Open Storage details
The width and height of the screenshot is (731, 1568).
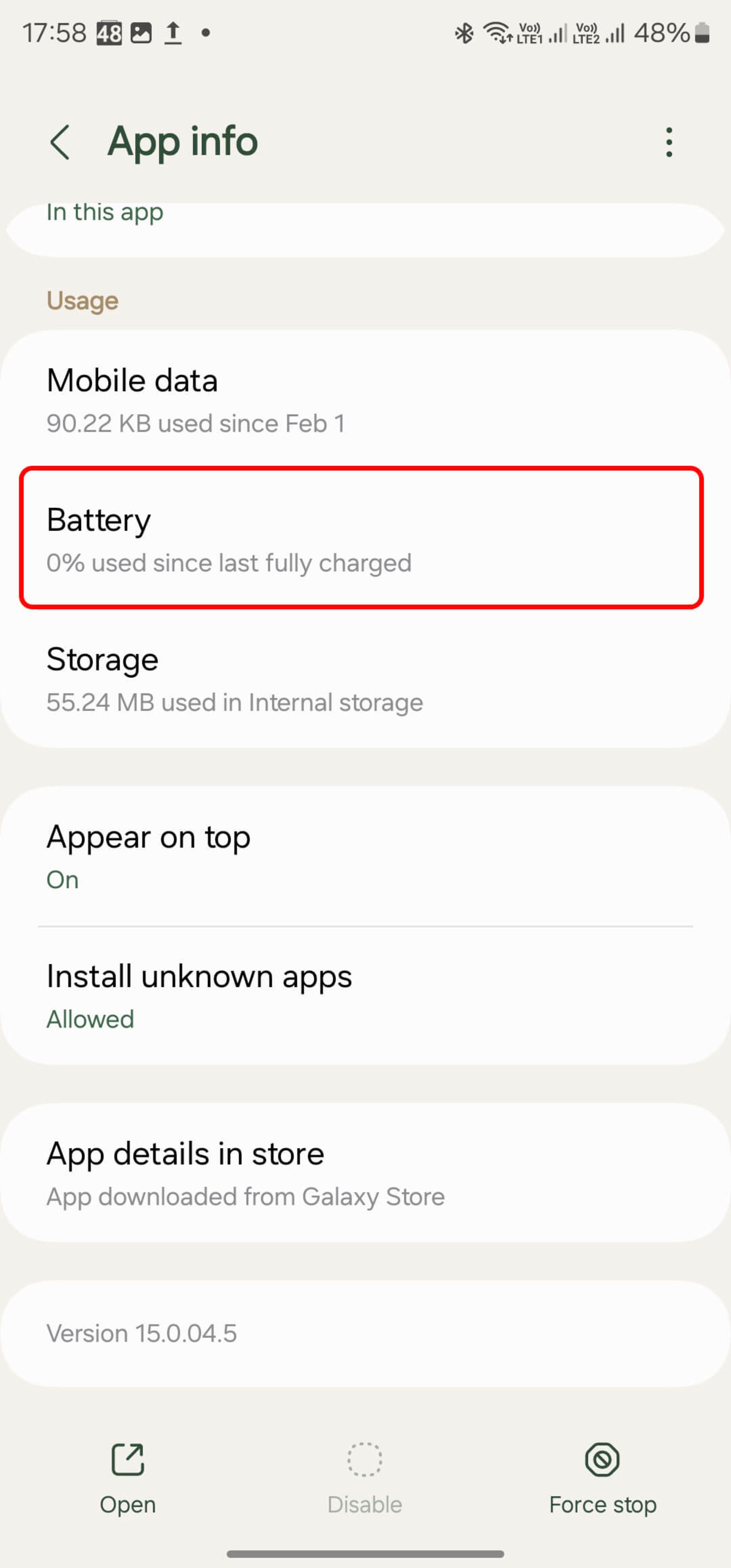pyautogui.click(x=365, y=679)
